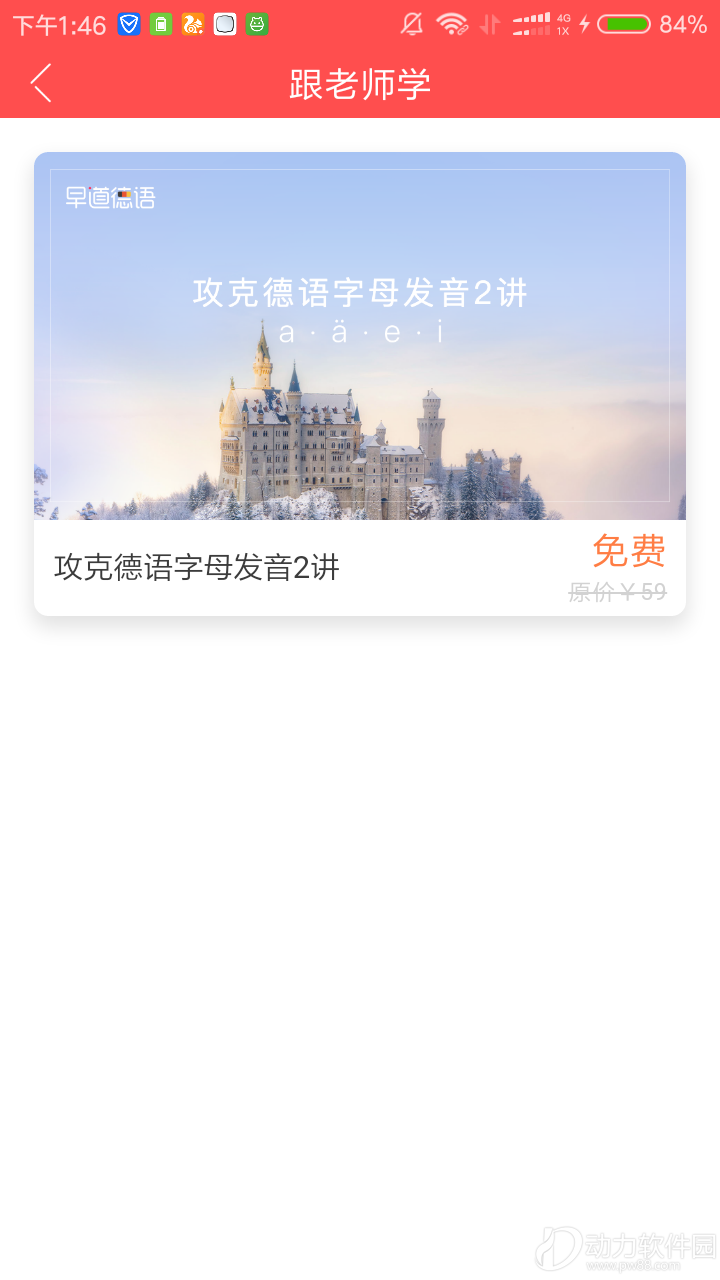The height and width of the screenshot is (1280, 720).
Task: Open the 攻克德语字母发音2讲 course card
Action: [360, 384]
